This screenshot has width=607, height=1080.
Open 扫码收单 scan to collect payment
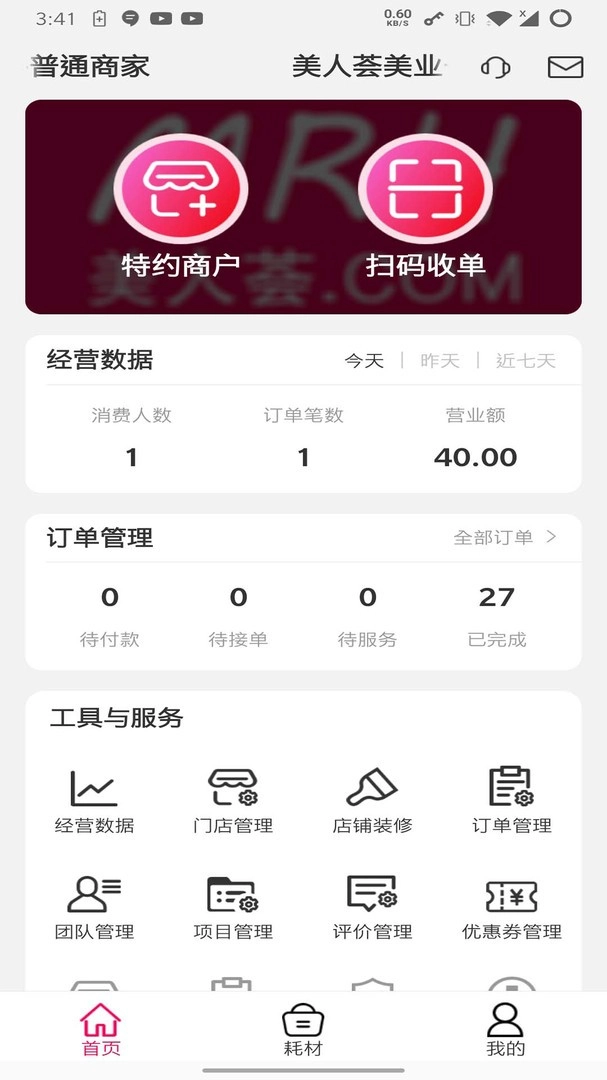coord(425,208)
